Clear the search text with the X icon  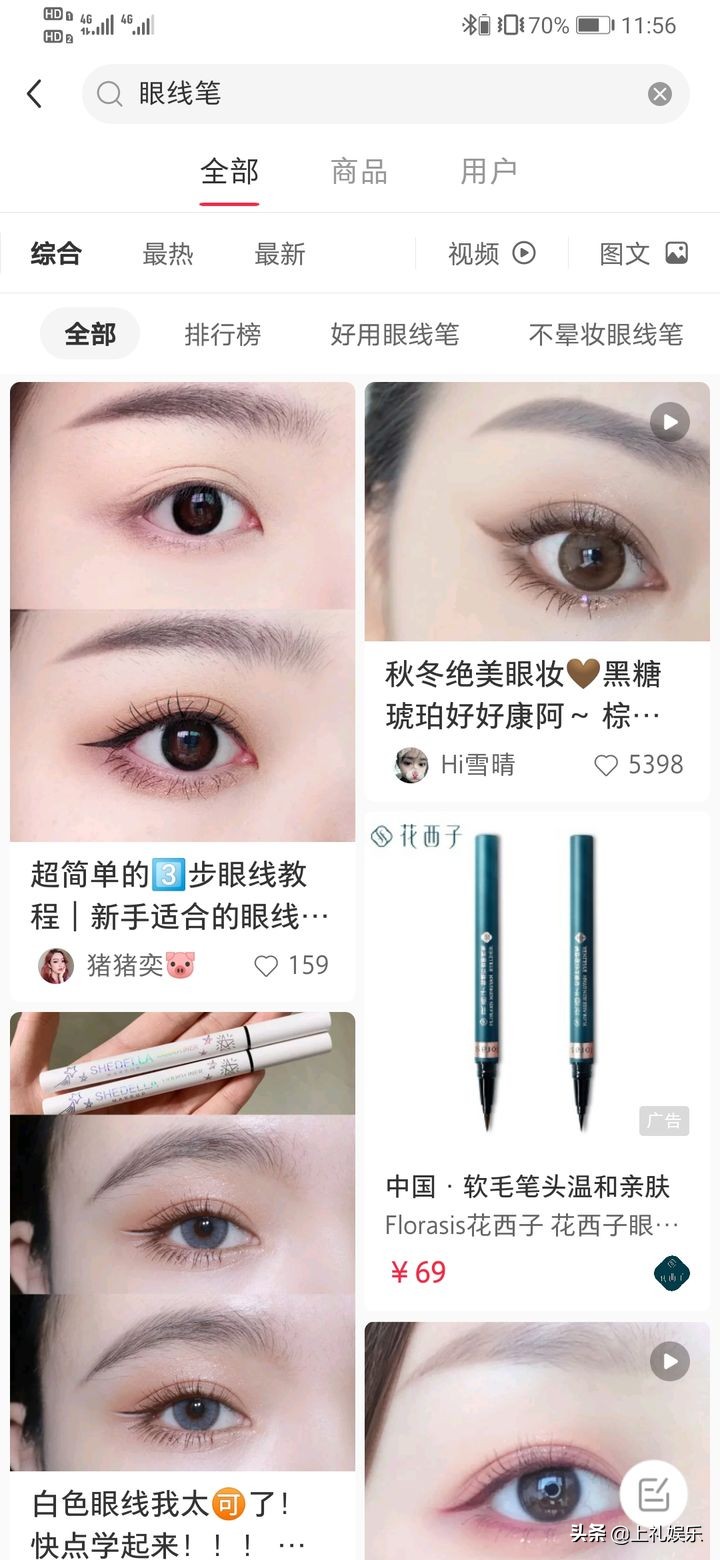[659, 93]
